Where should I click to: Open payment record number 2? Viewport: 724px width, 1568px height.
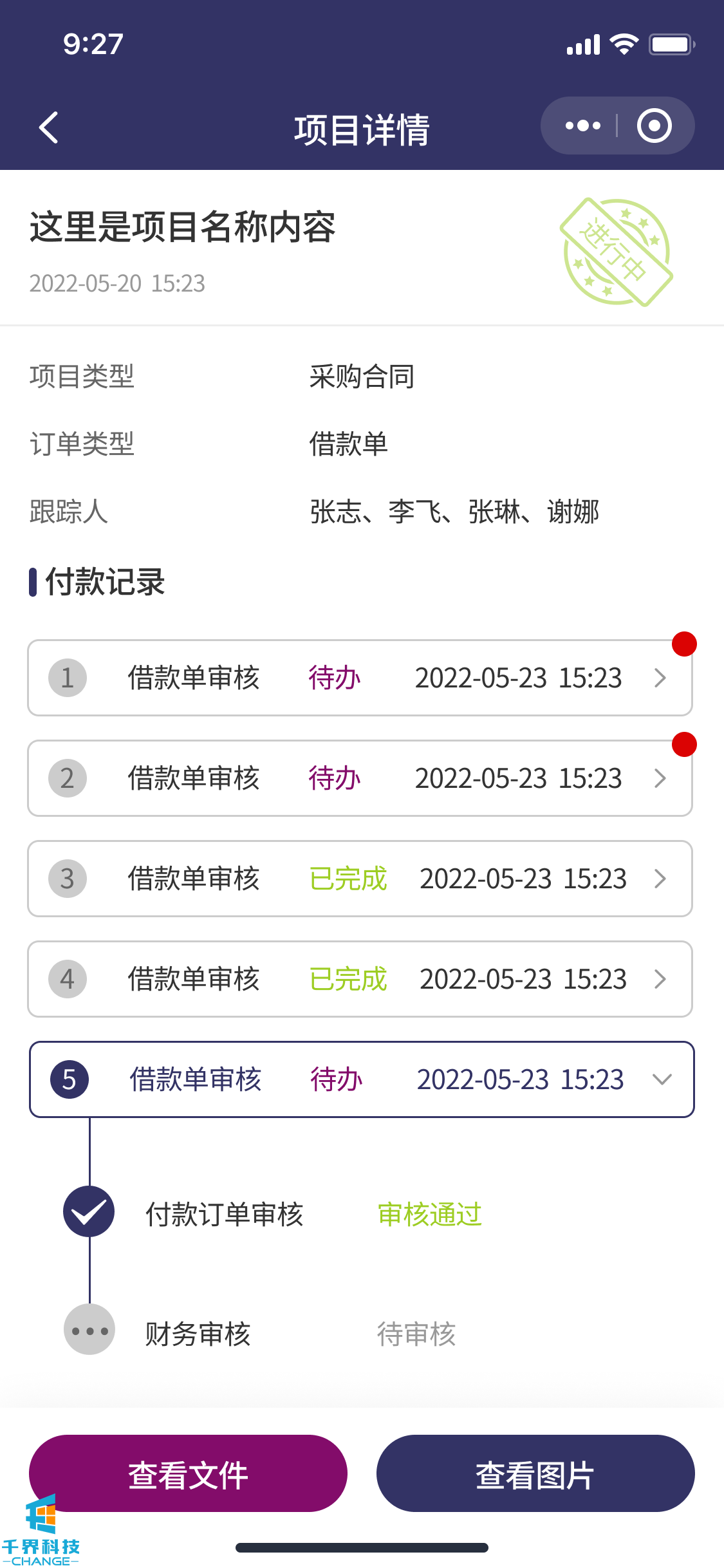click(x=360, y=778)
